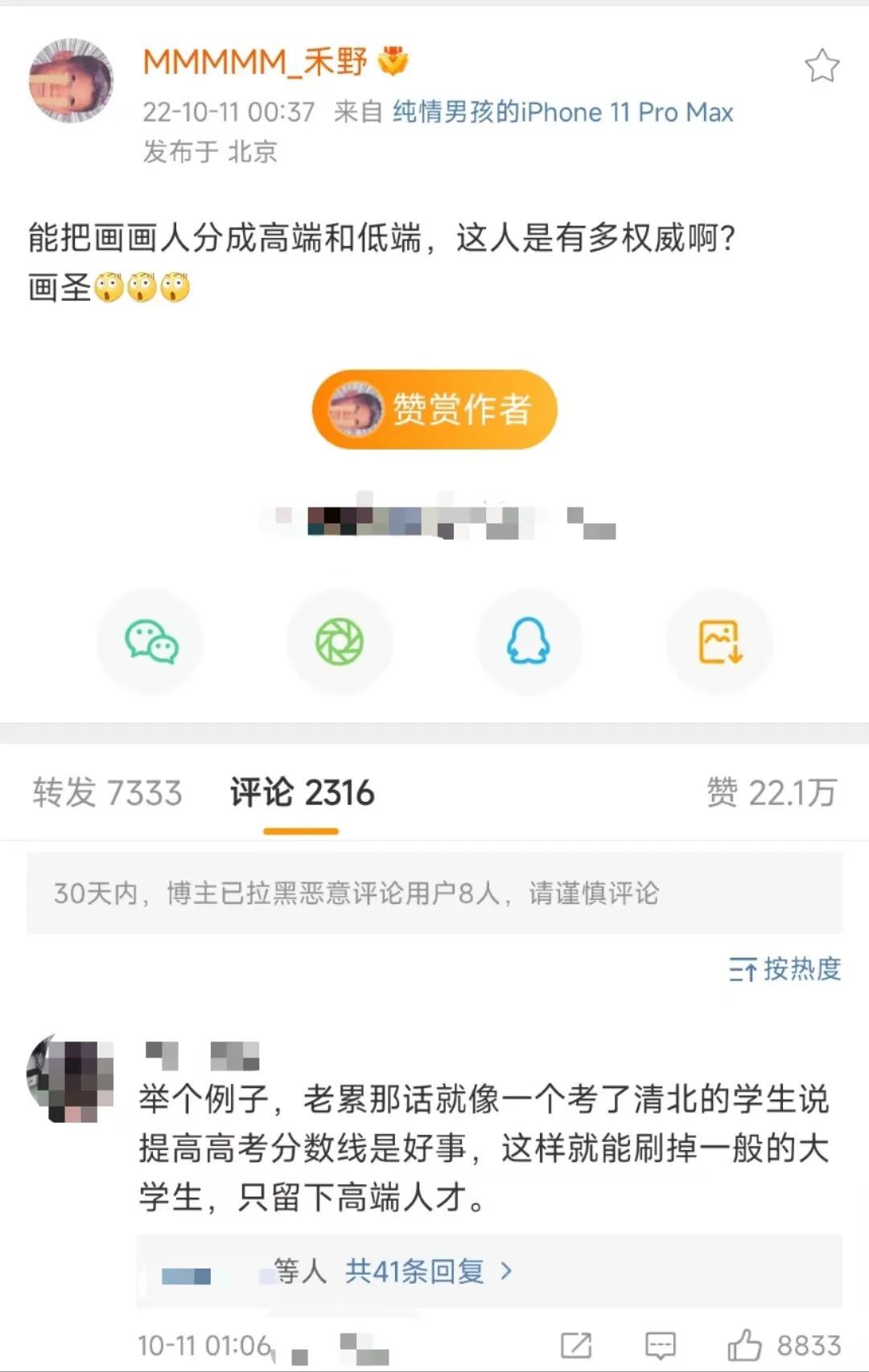Image resolution: width=869 pixels, height=1372 pixels.
Task: Open the 纯情男孩的iPhone 11 Pro Max link
Action: pos(562,112)
